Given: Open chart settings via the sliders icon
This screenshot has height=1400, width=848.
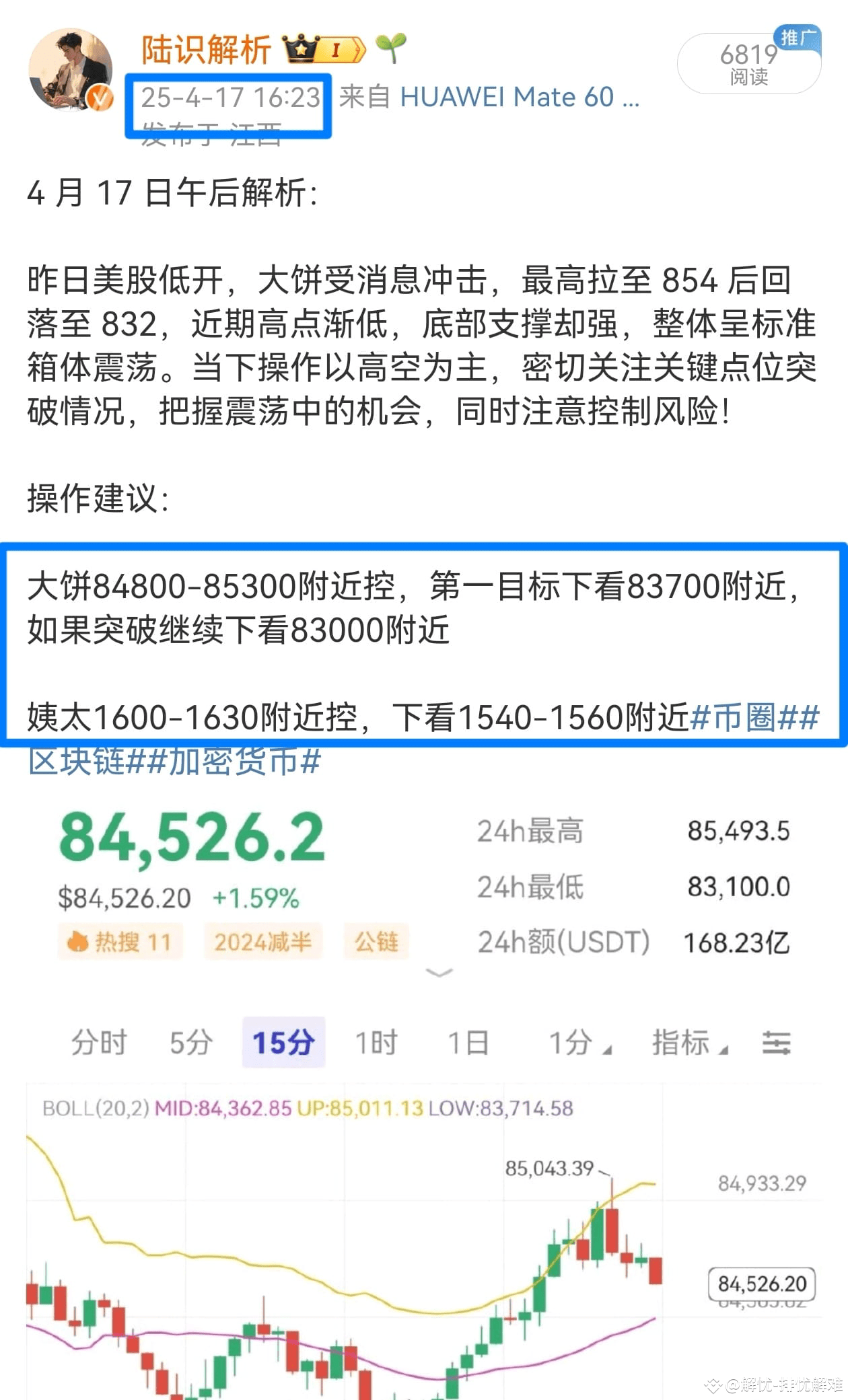Looking at the screenshot, I should [777, 1041].
